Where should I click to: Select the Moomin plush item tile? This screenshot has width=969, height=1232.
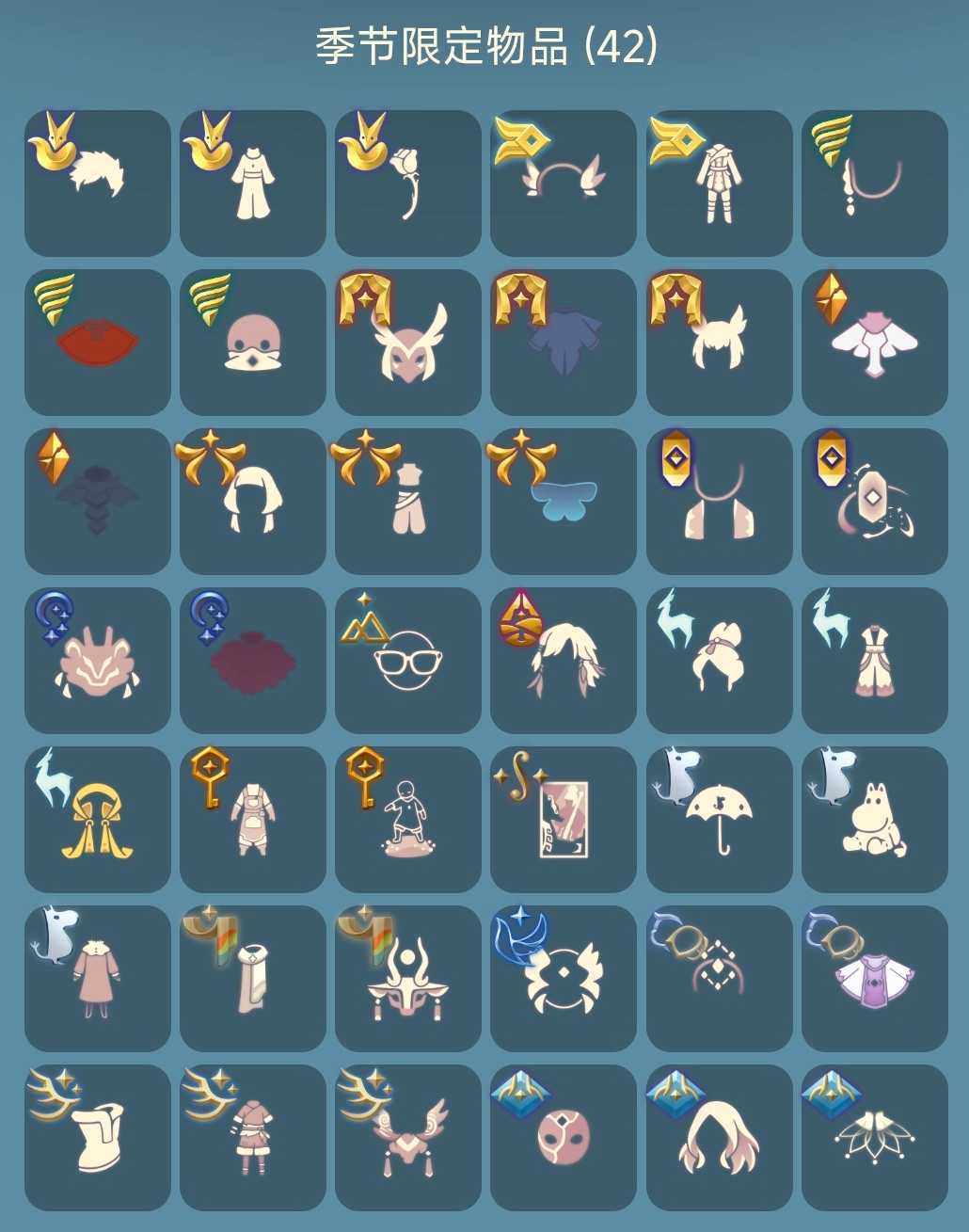pos(875,820)
